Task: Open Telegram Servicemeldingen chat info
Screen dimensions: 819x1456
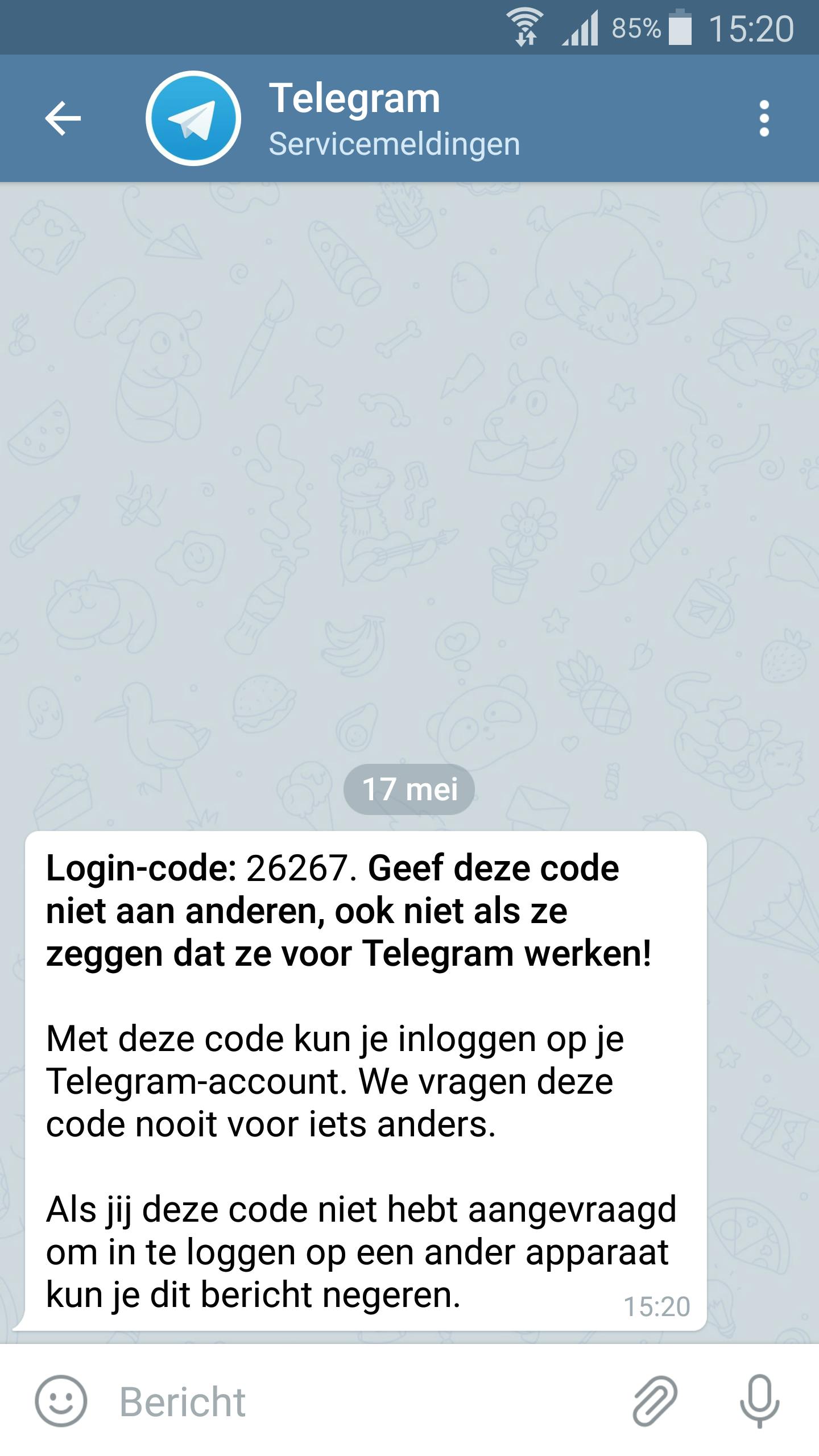Action: (394, 119)
